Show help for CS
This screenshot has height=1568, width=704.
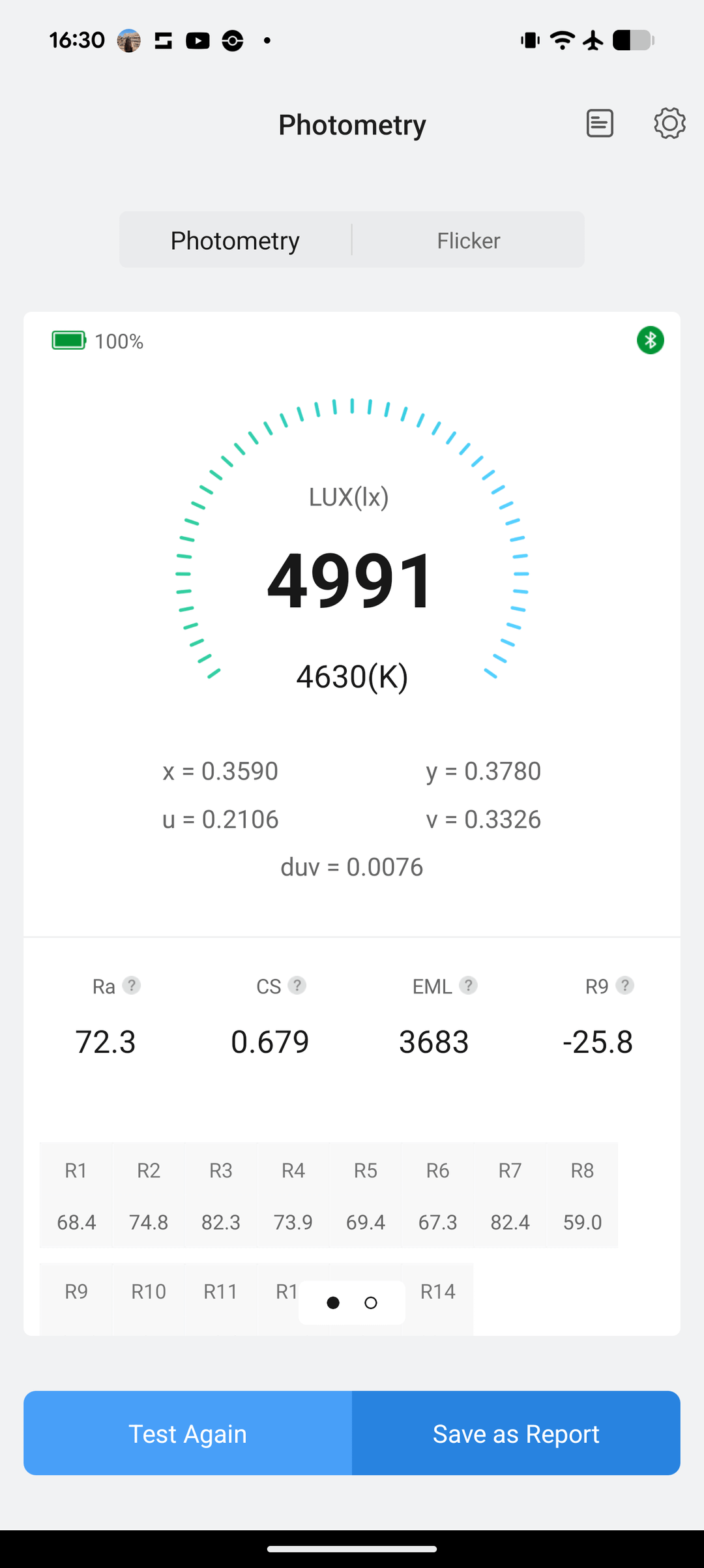click(x=297, y=985)
